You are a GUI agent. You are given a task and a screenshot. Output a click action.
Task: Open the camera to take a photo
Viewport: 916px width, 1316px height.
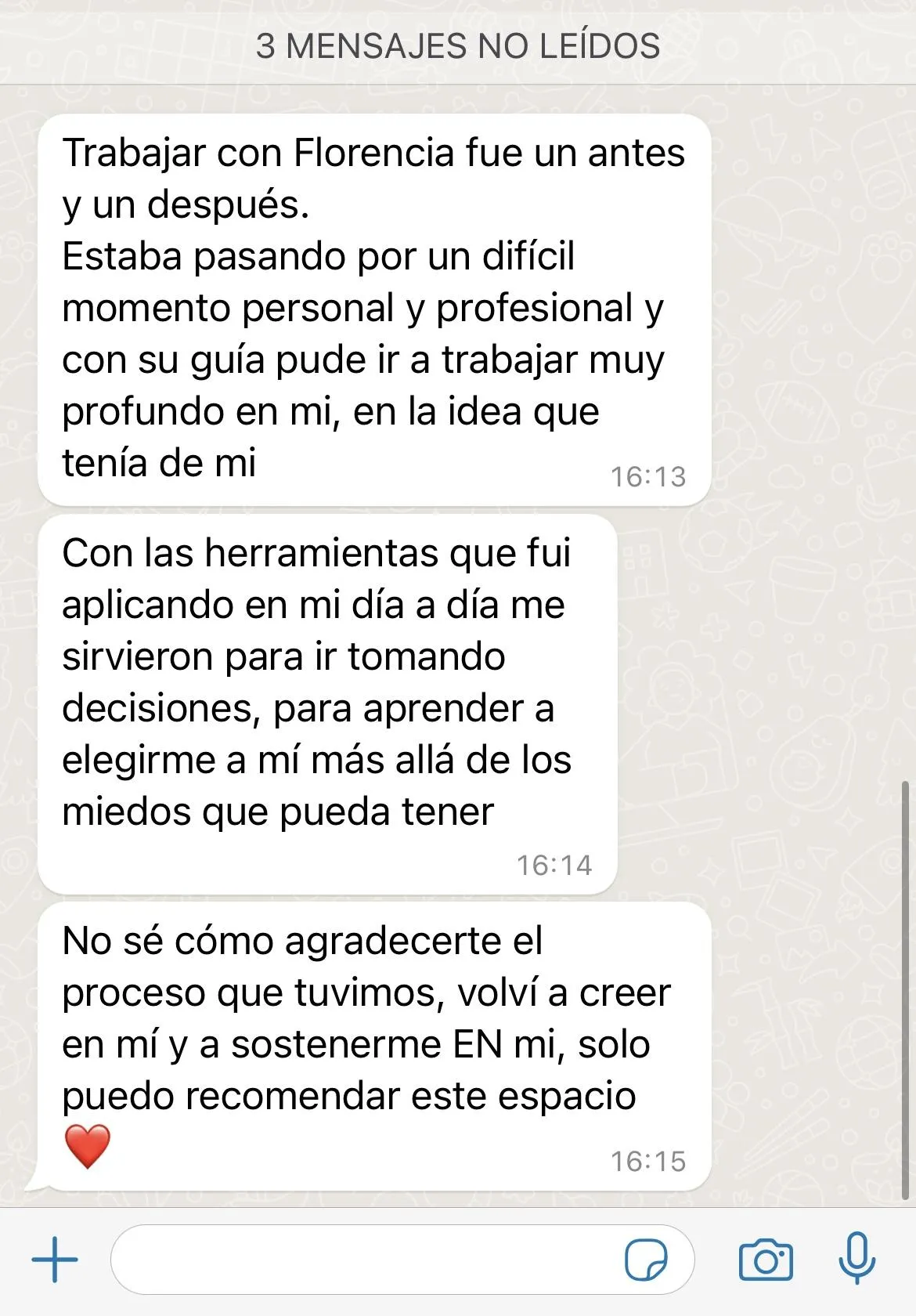(x=766, y=1260)
